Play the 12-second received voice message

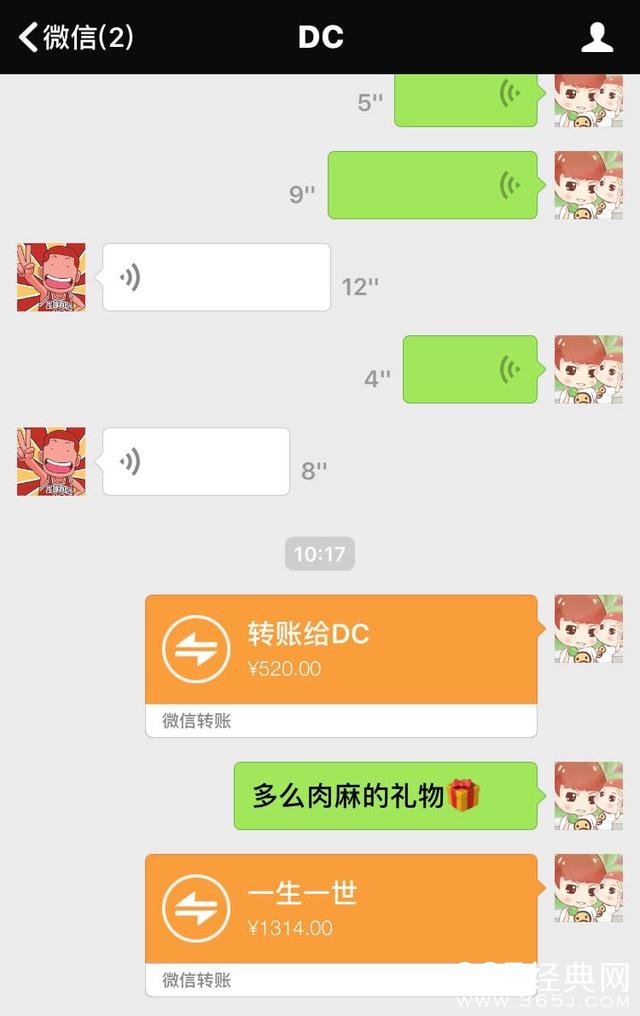(x=216, y=277)
